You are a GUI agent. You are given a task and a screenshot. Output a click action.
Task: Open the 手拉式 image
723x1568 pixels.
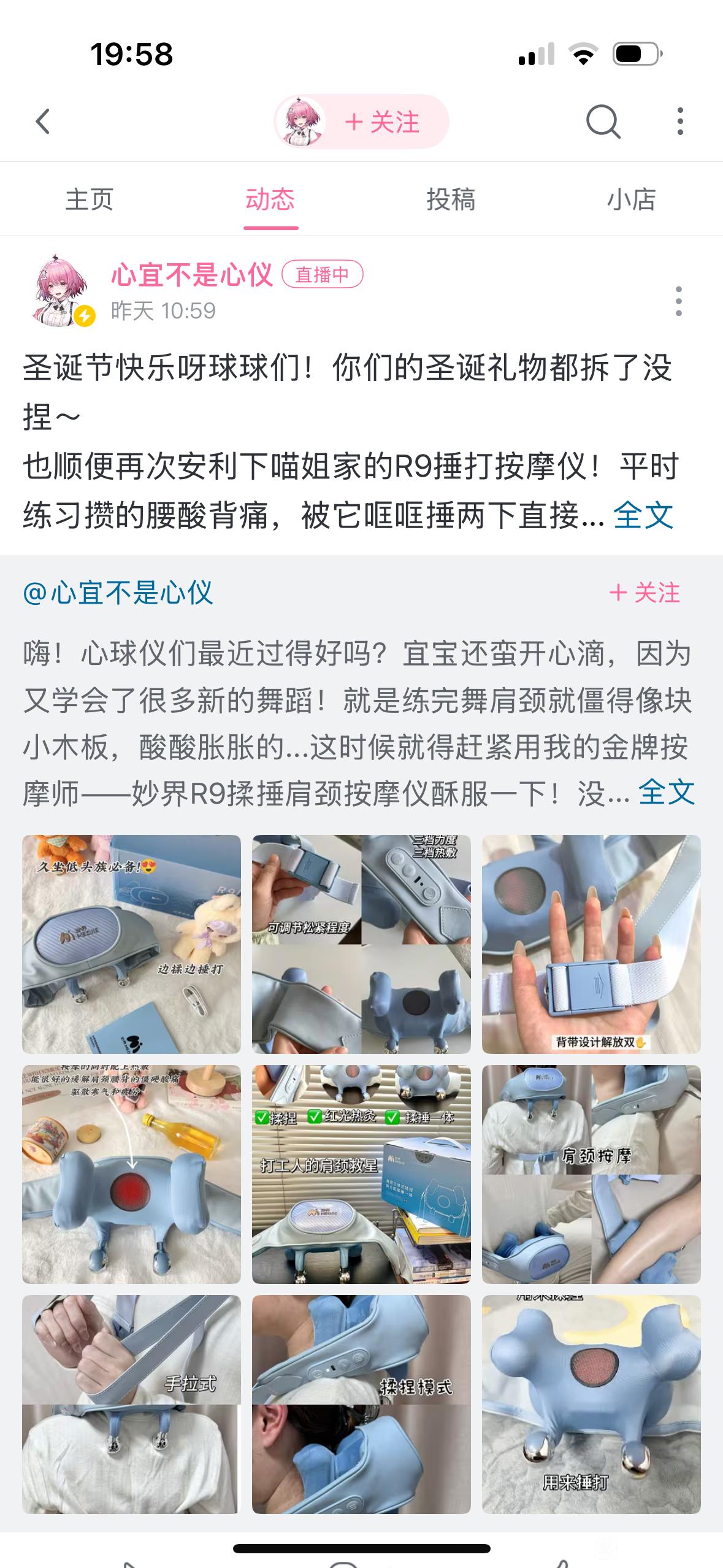[131, 1404]
